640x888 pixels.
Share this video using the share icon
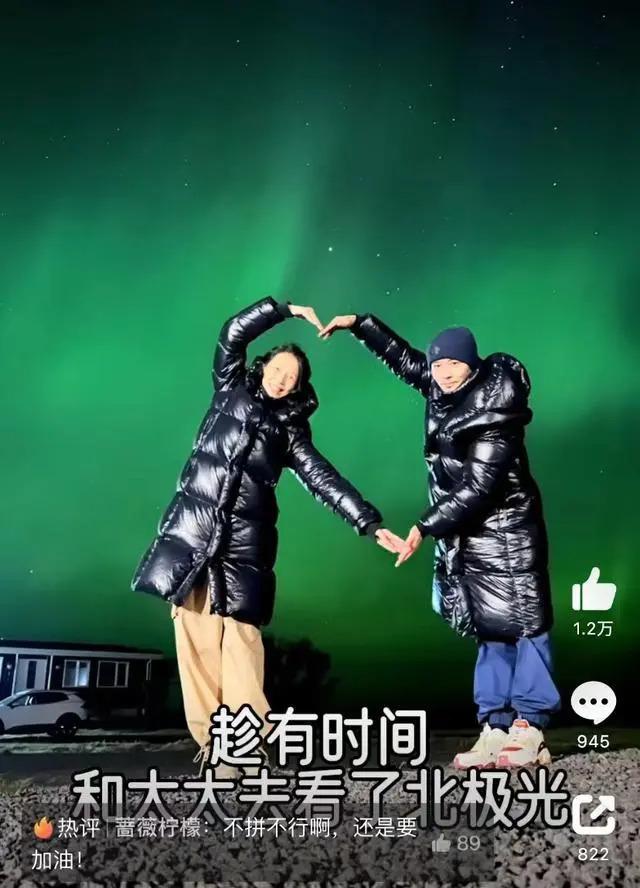593,815
